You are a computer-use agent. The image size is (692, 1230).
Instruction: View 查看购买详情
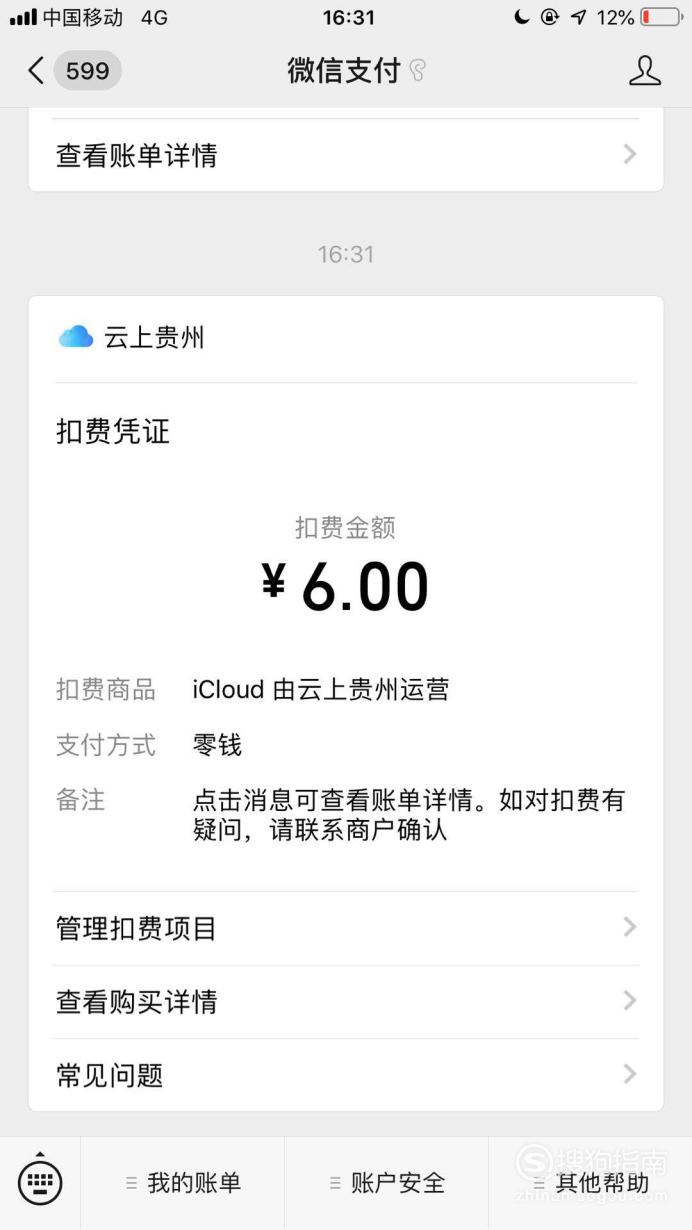tap(346, 1002)
